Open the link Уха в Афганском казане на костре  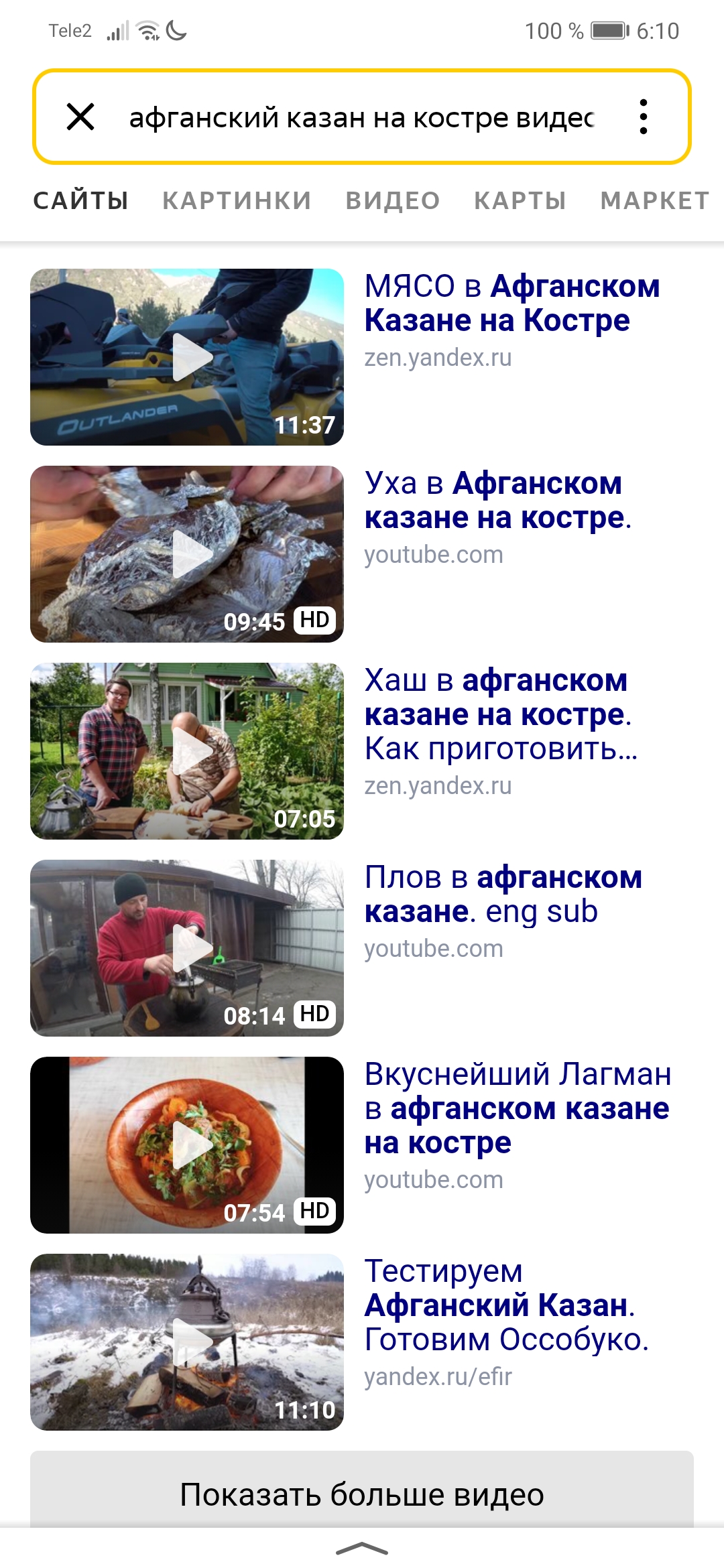click(497, 501)
